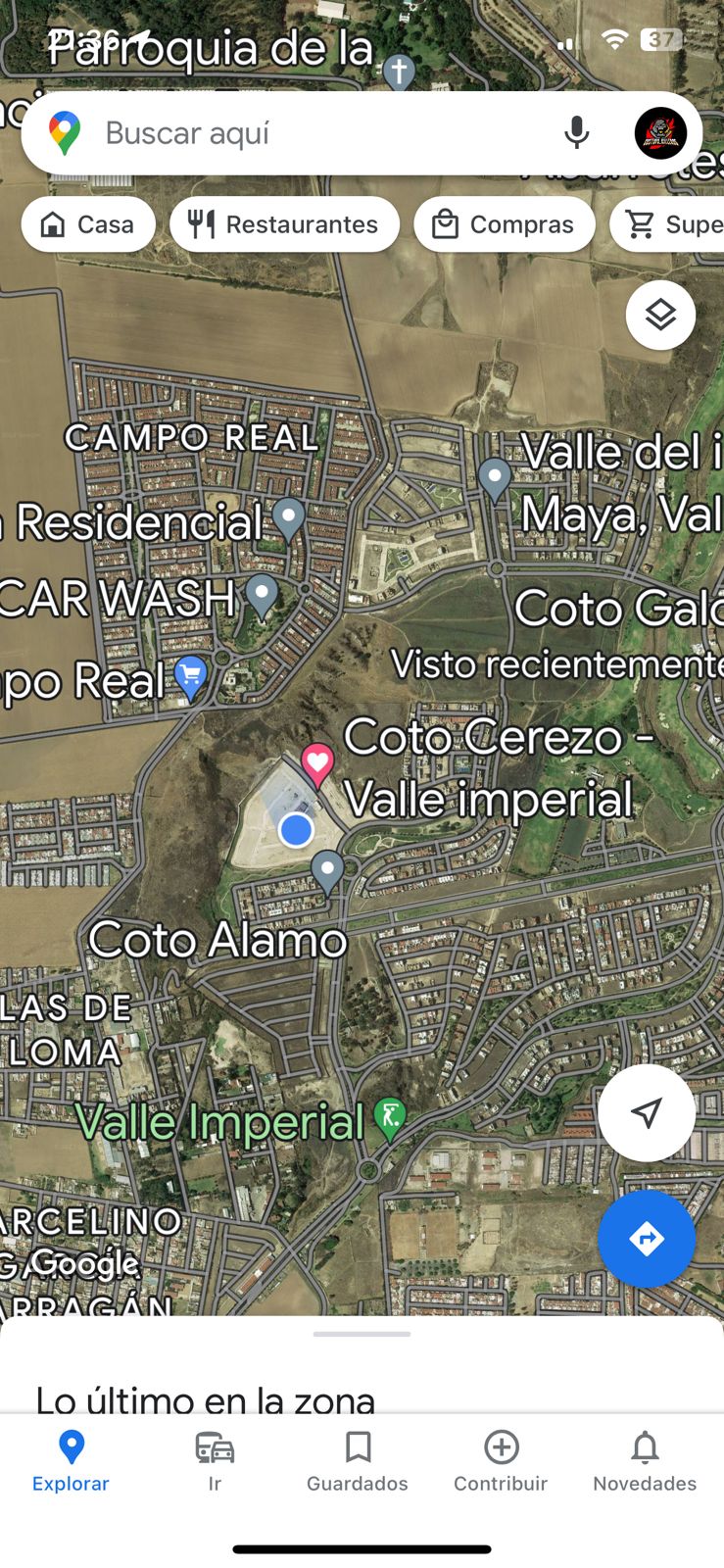Switch to the Explorar tab
Screen dimensions: 724x1568
tap(71, 1460)
